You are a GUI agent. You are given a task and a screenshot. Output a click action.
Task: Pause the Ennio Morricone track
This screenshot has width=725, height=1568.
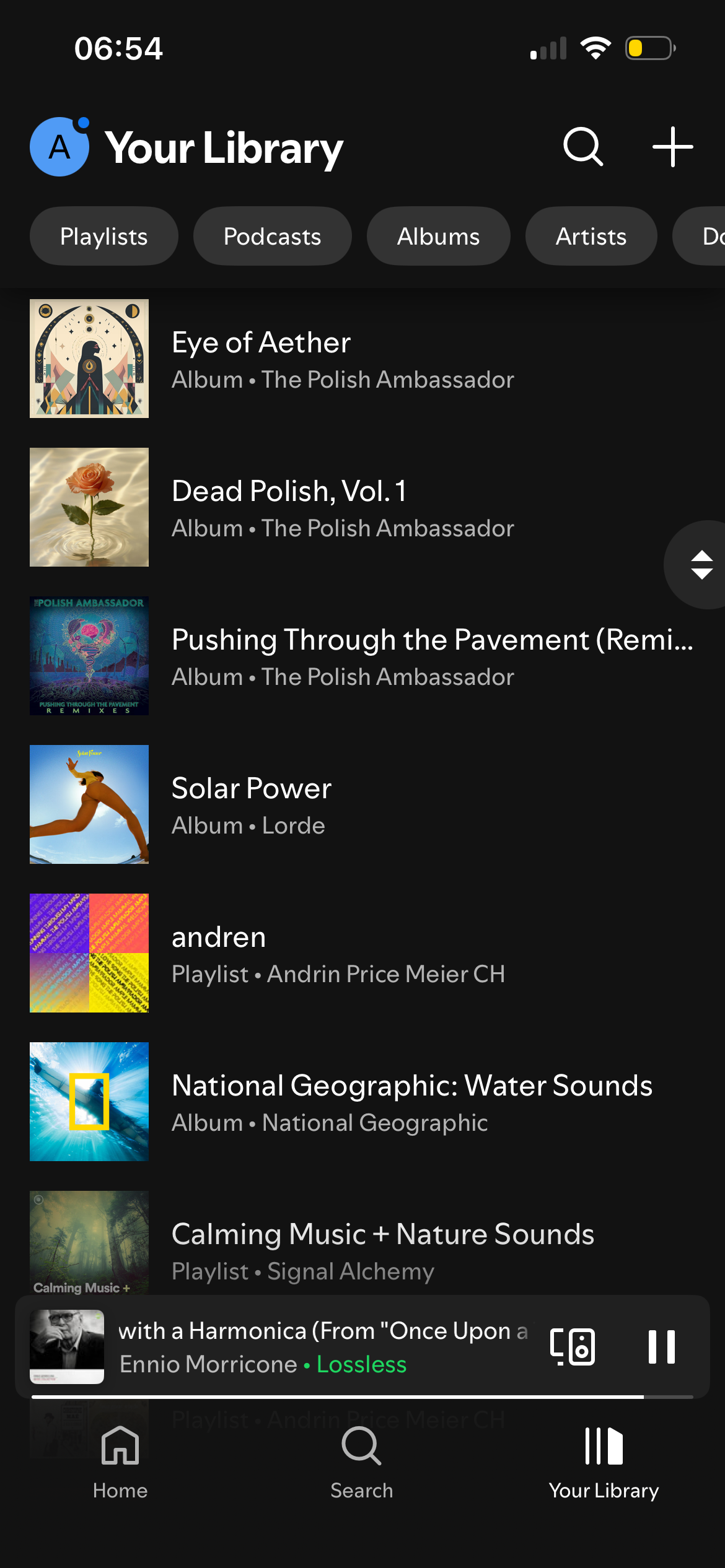[x=661, y=1347]
